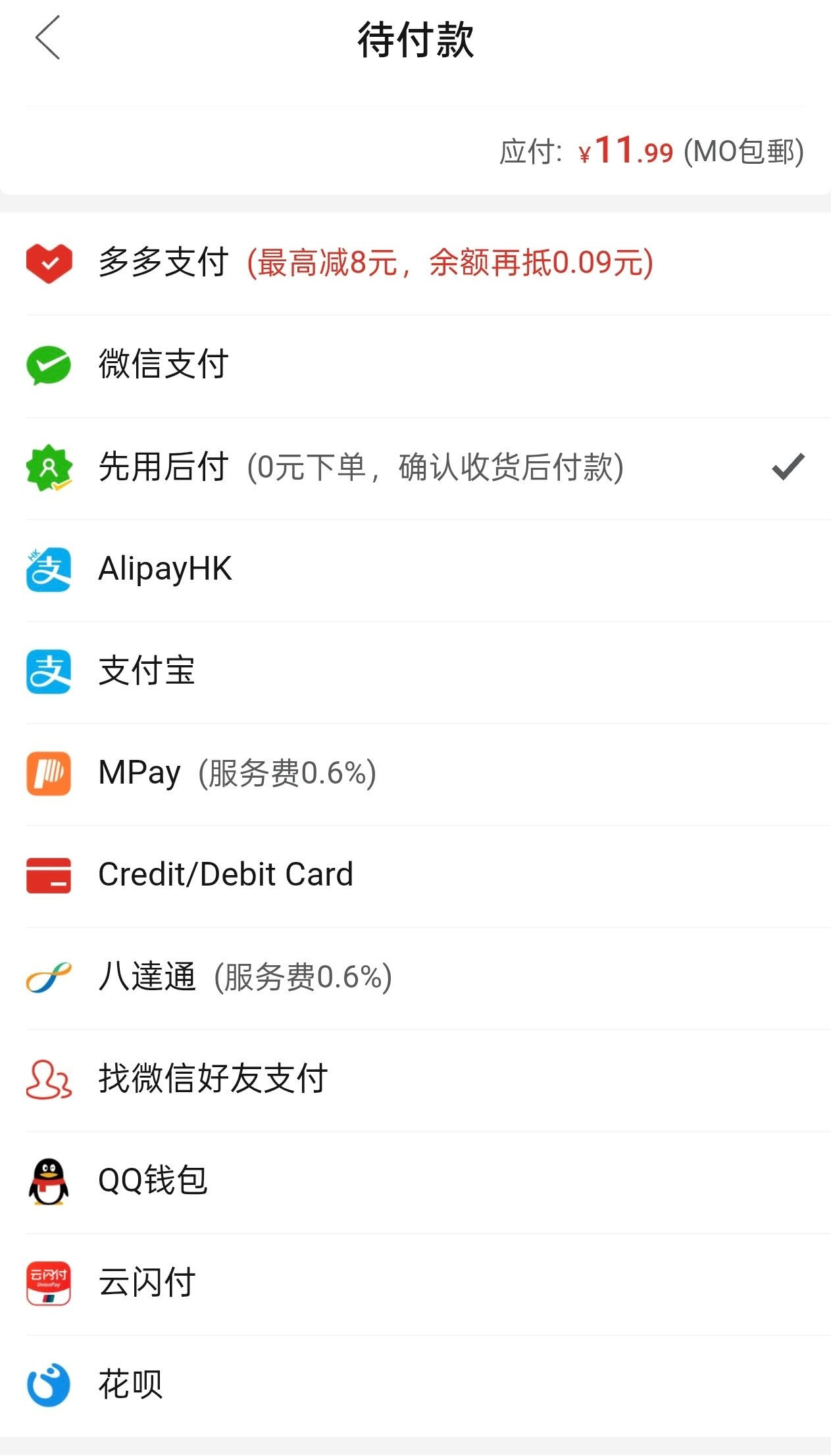
Task: Click the red Credit/Debit Card icon
Action: click(x=47, y=875)
